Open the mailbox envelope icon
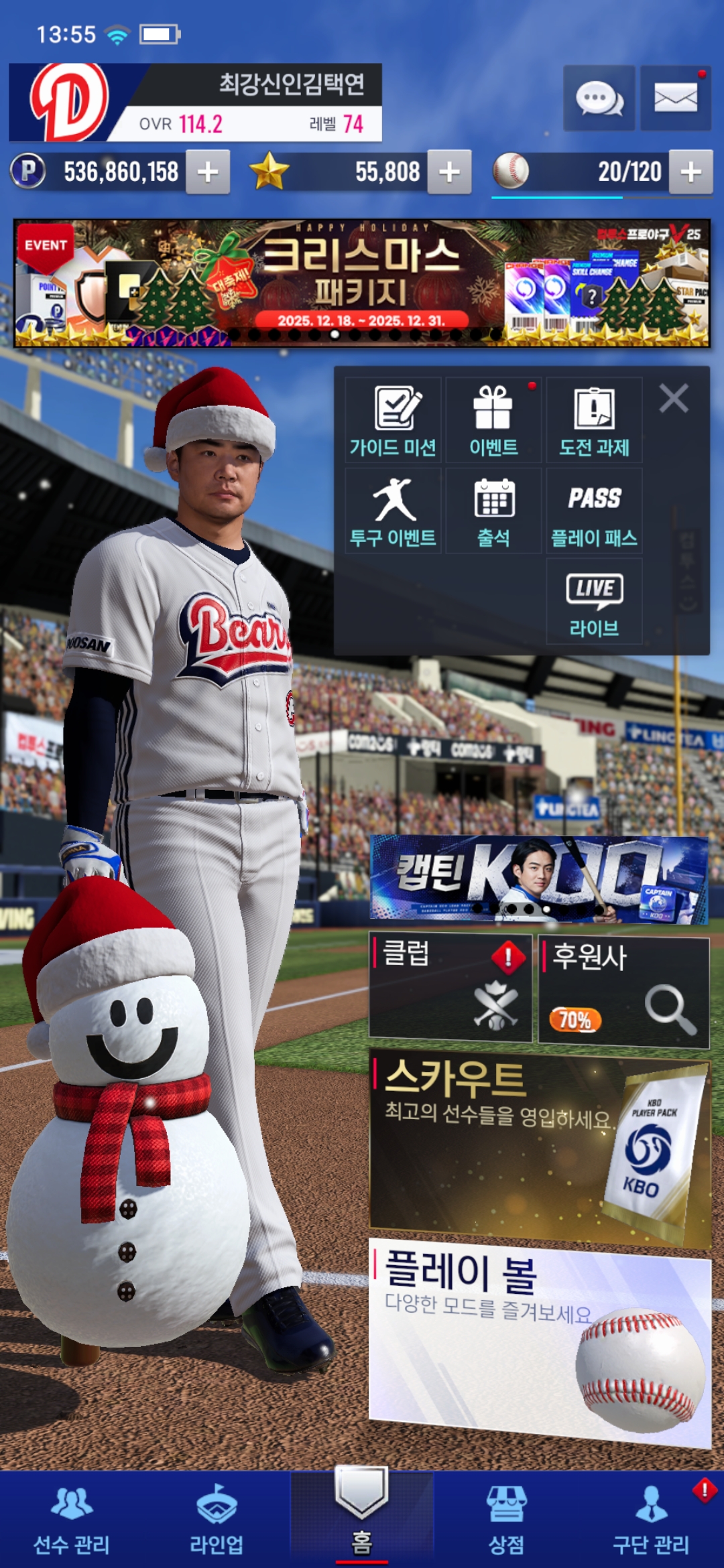724x1568 pixels. point(675,99)
